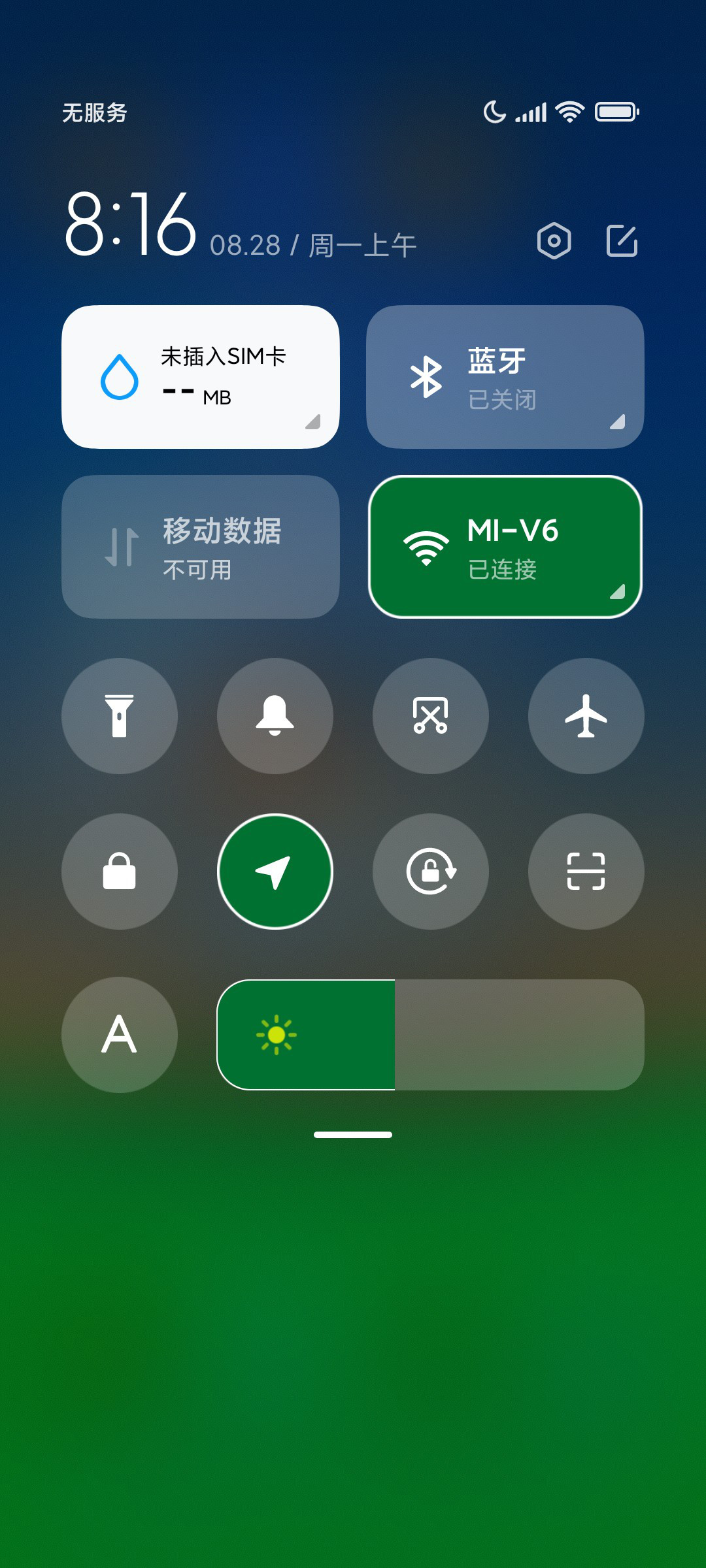Toggle auto brightness with the A button
706x1568 pixels.
(x=120, y=1035)
